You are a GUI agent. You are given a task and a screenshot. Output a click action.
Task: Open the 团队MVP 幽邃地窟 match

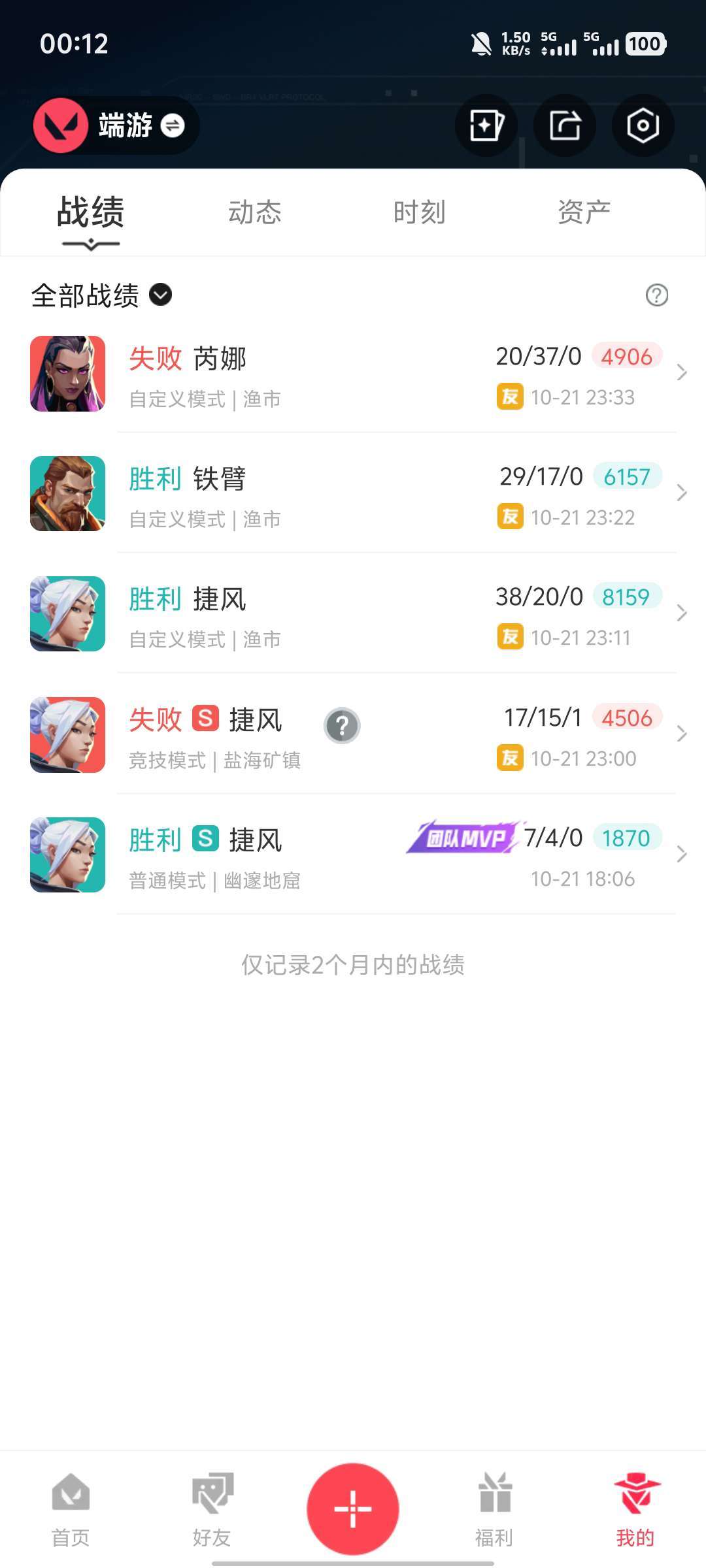pos(353,855)
